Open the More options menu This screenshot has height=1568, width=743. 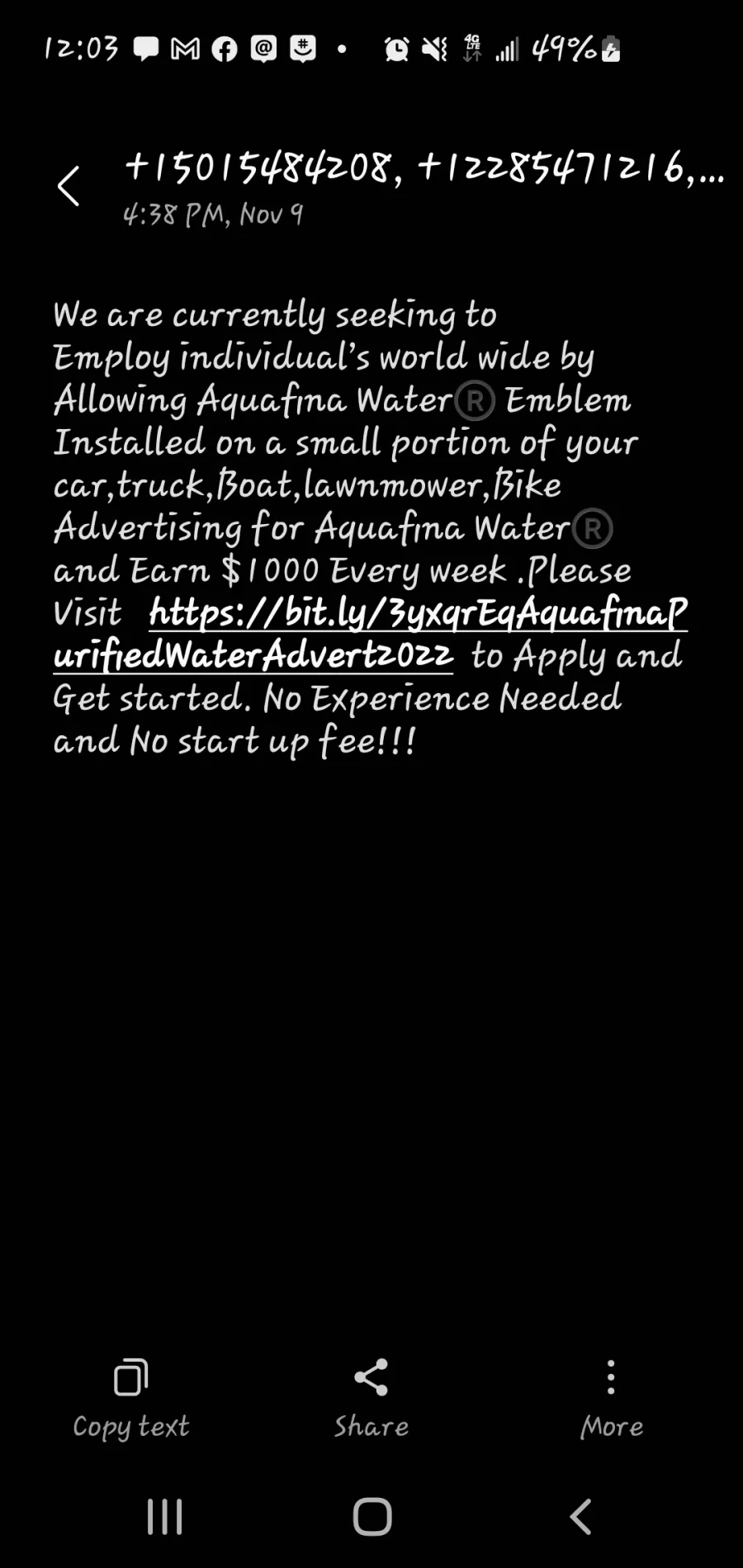pos(611,1400)
